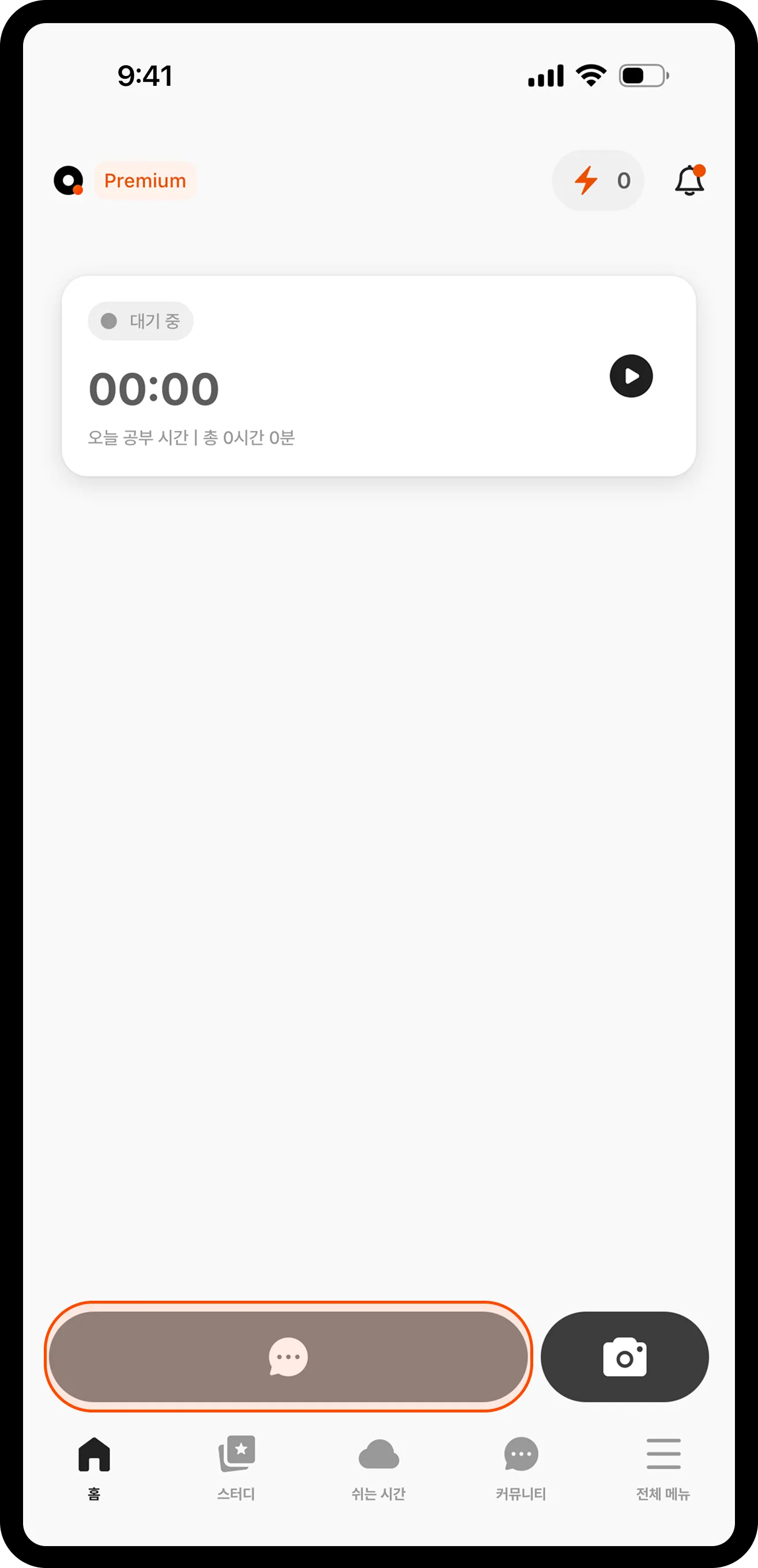Open the chat question button

point(288,1356)
